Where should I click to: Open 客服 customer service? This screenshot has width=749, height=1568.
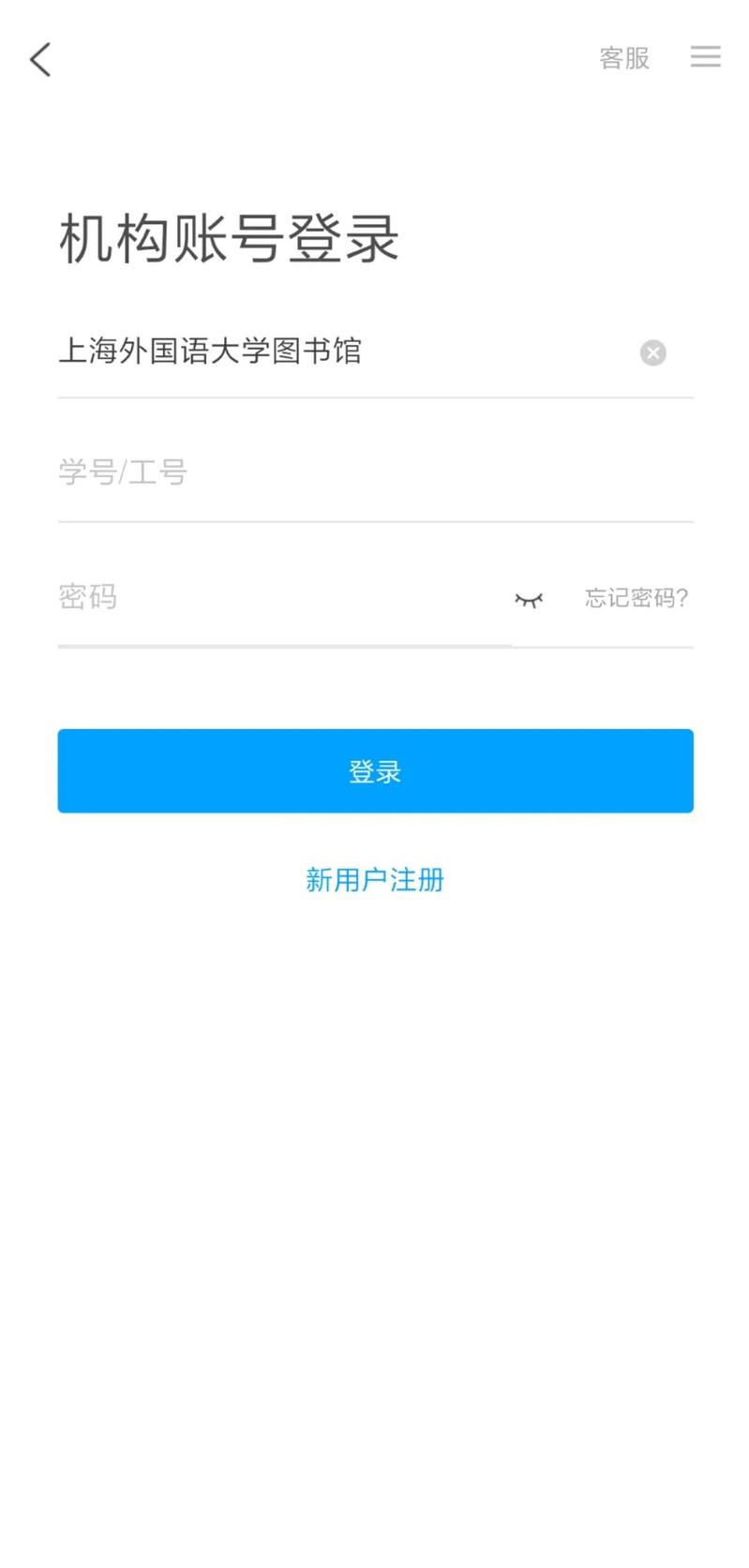click(x=624, y=58)
